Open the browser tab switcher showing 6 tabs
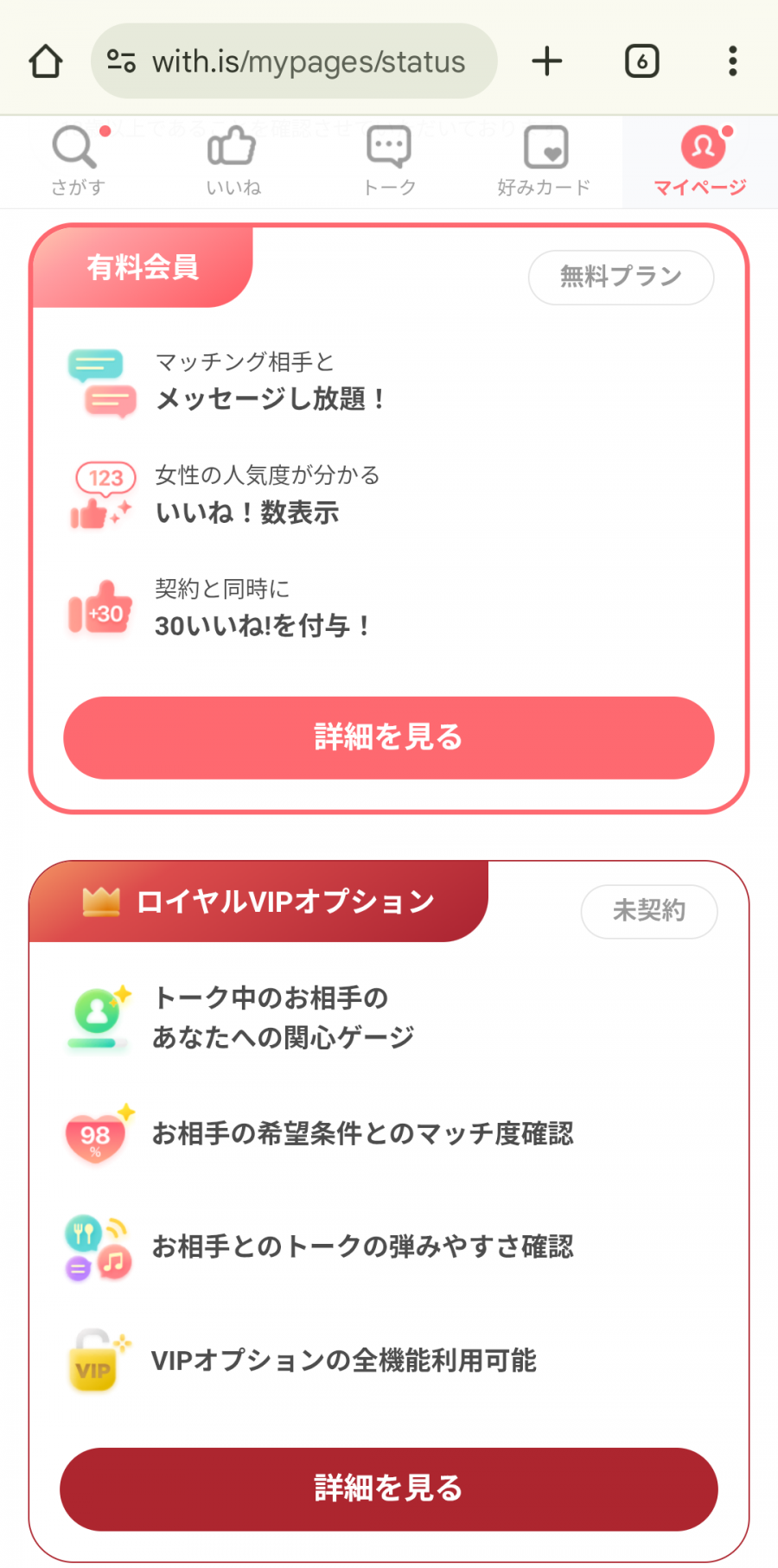This screenshot has width=778, height=1568. coord(641,61)
